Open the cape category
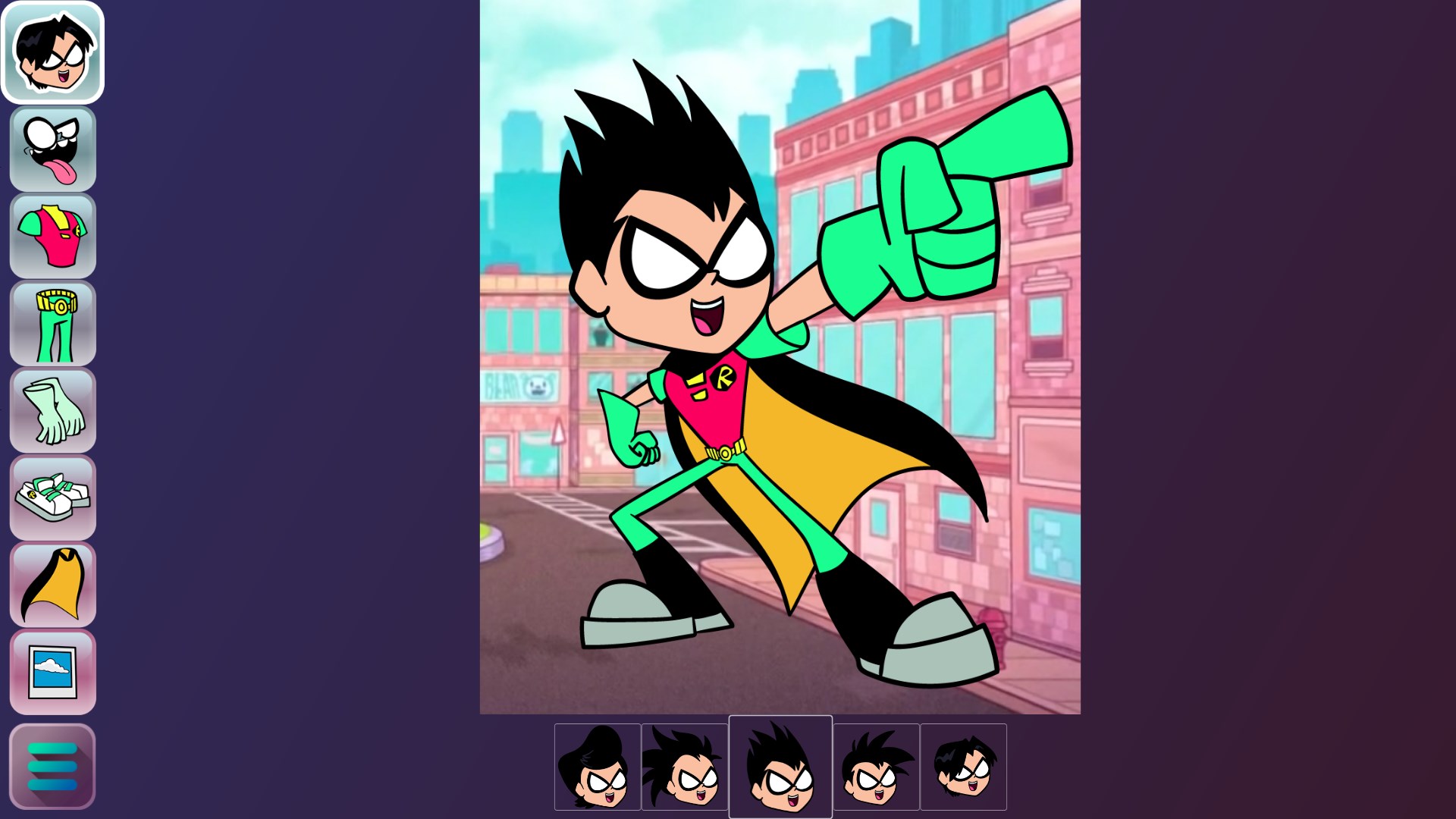The image size is (1456, 819). (x=52, y=585)
